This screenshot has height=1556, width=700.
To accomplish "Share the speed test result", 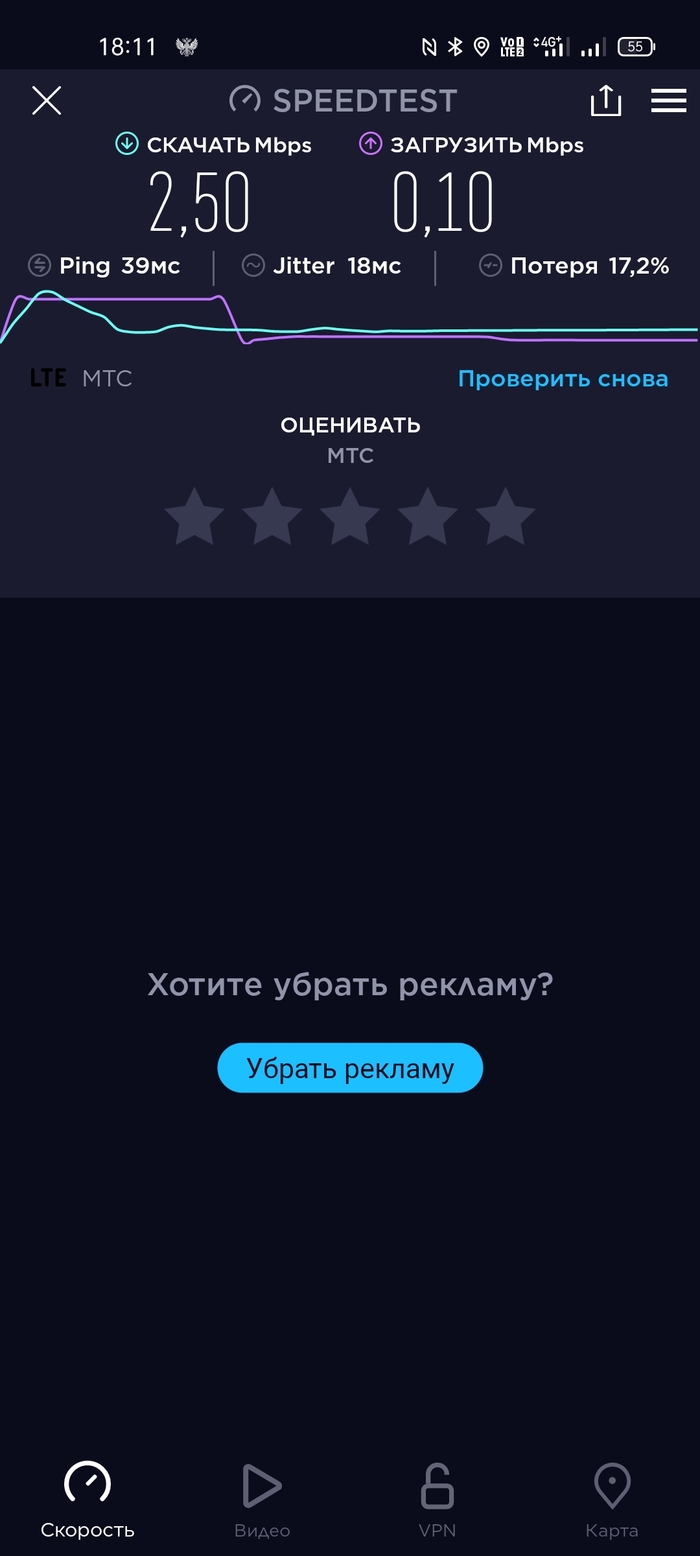I will (606, 100).
